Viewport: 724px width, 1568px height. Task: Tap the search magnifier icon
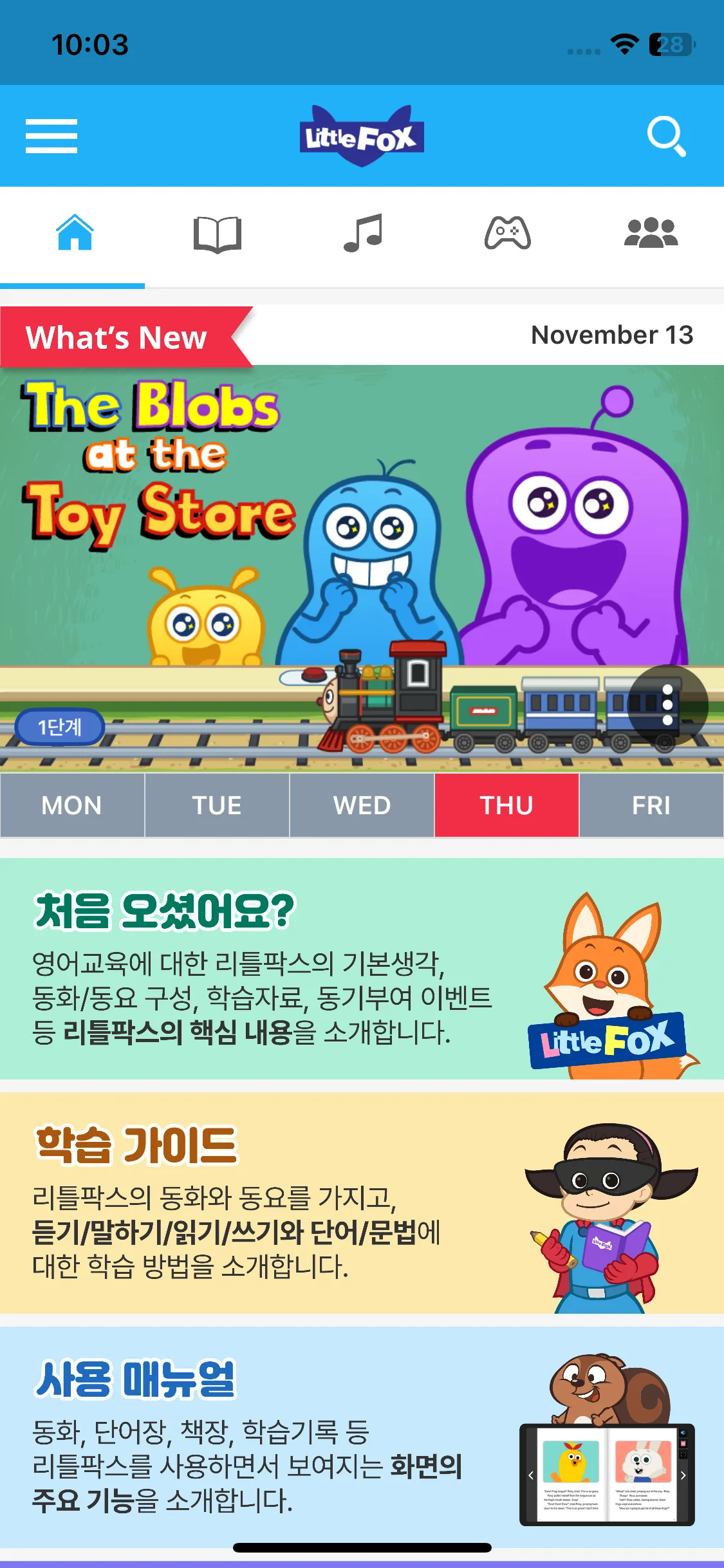click(x=668, y=136)
